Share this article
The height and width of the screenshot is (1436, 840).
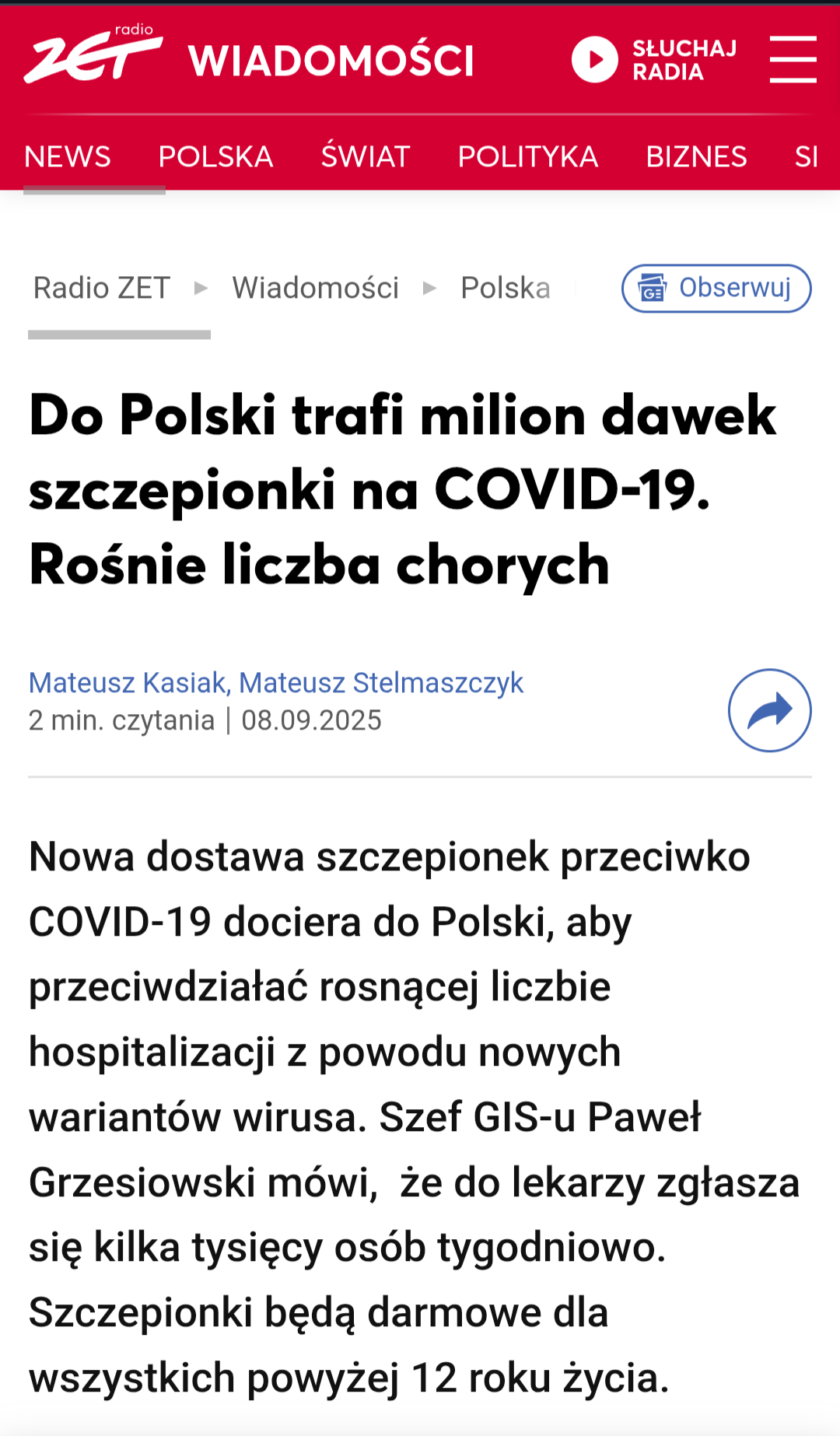(x=769, y=710)
